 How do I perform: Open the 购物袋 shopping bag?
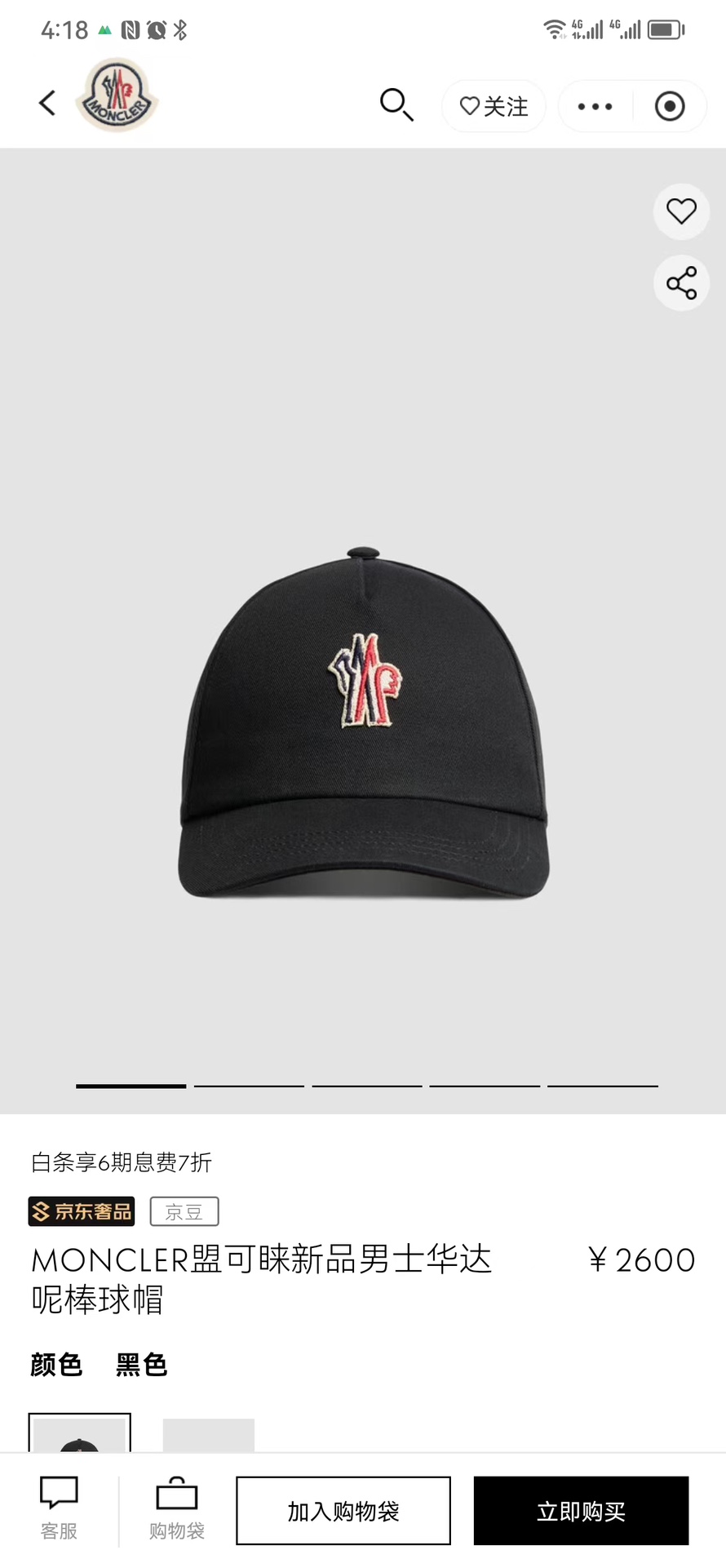pyautogui.click(x=177, y=1510)
